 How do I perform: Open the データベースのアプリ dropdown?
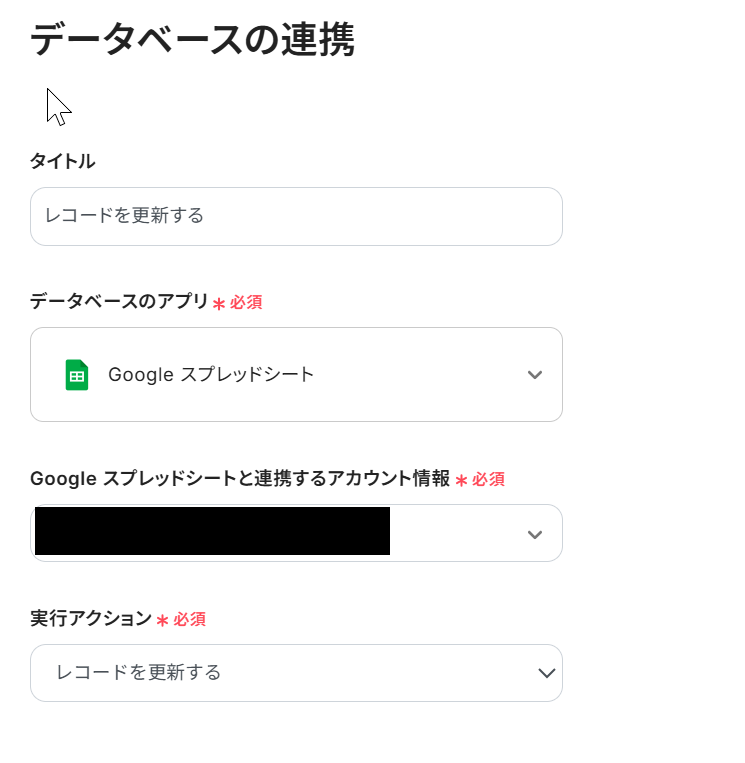click(296, 375)
